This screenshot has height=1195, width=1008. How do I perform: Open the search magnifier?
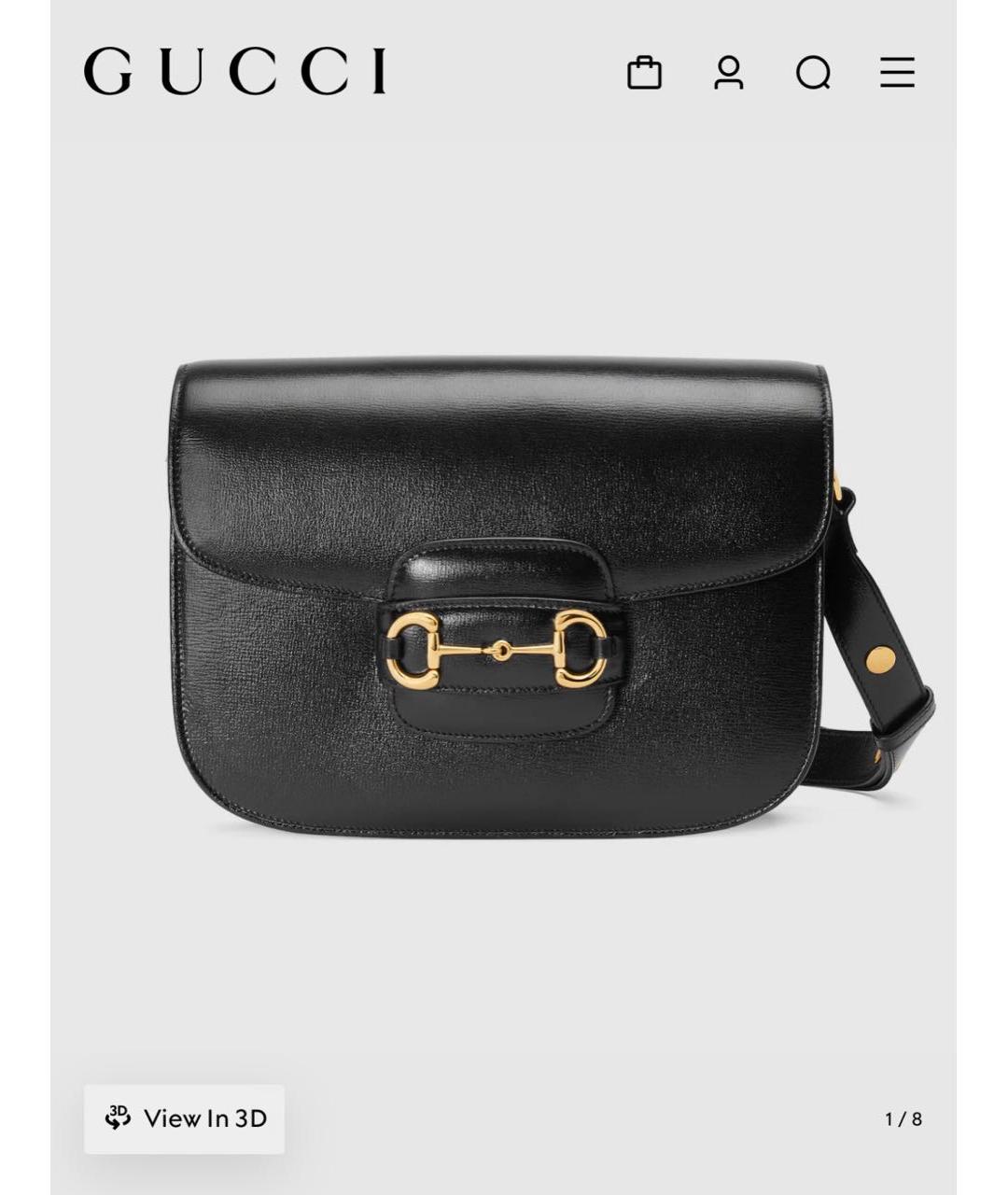tap(813, 73)
